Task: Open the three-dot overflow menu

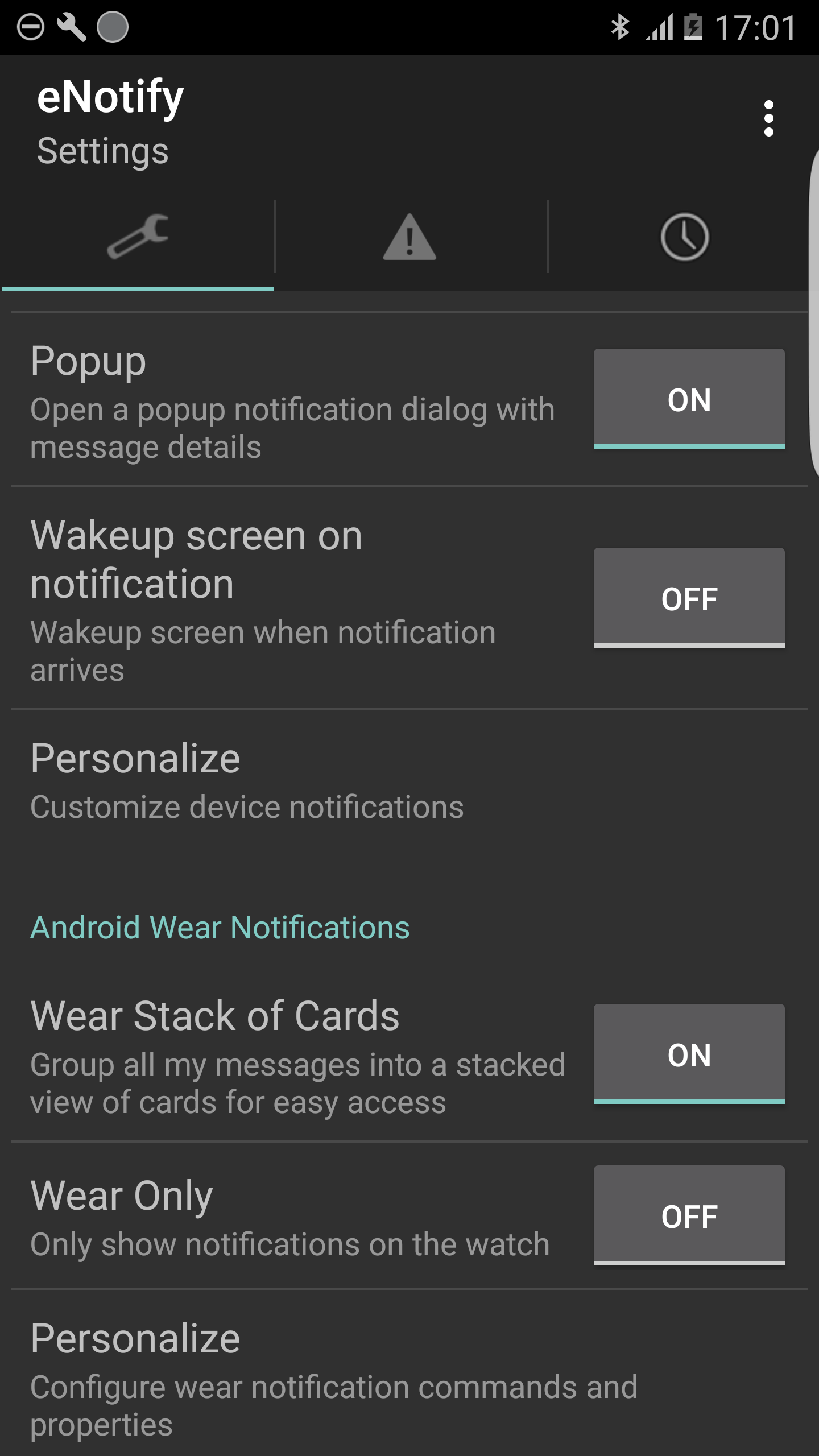Action: coord(768,118)
